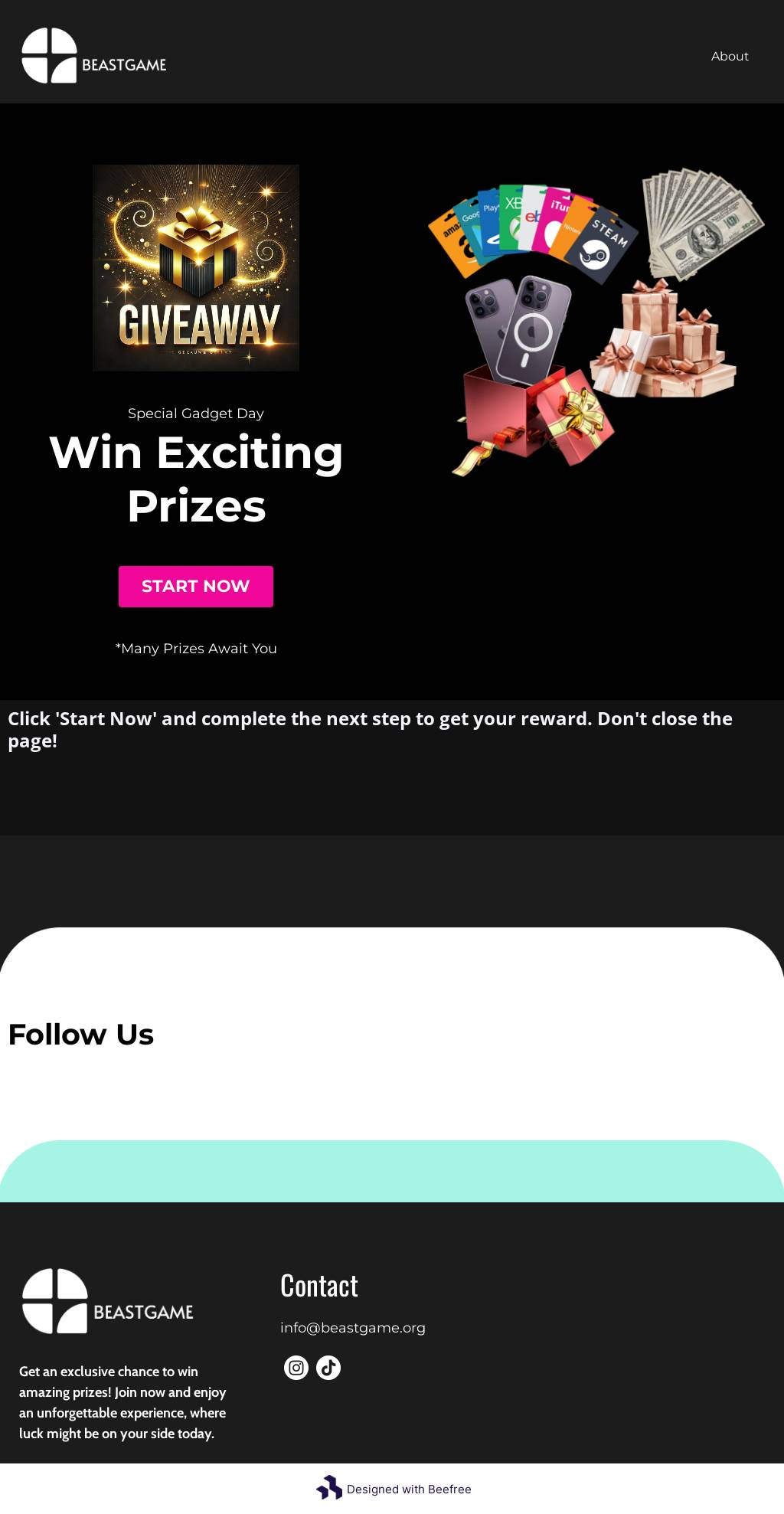Tap the START NOW button

tap(195, 586)
